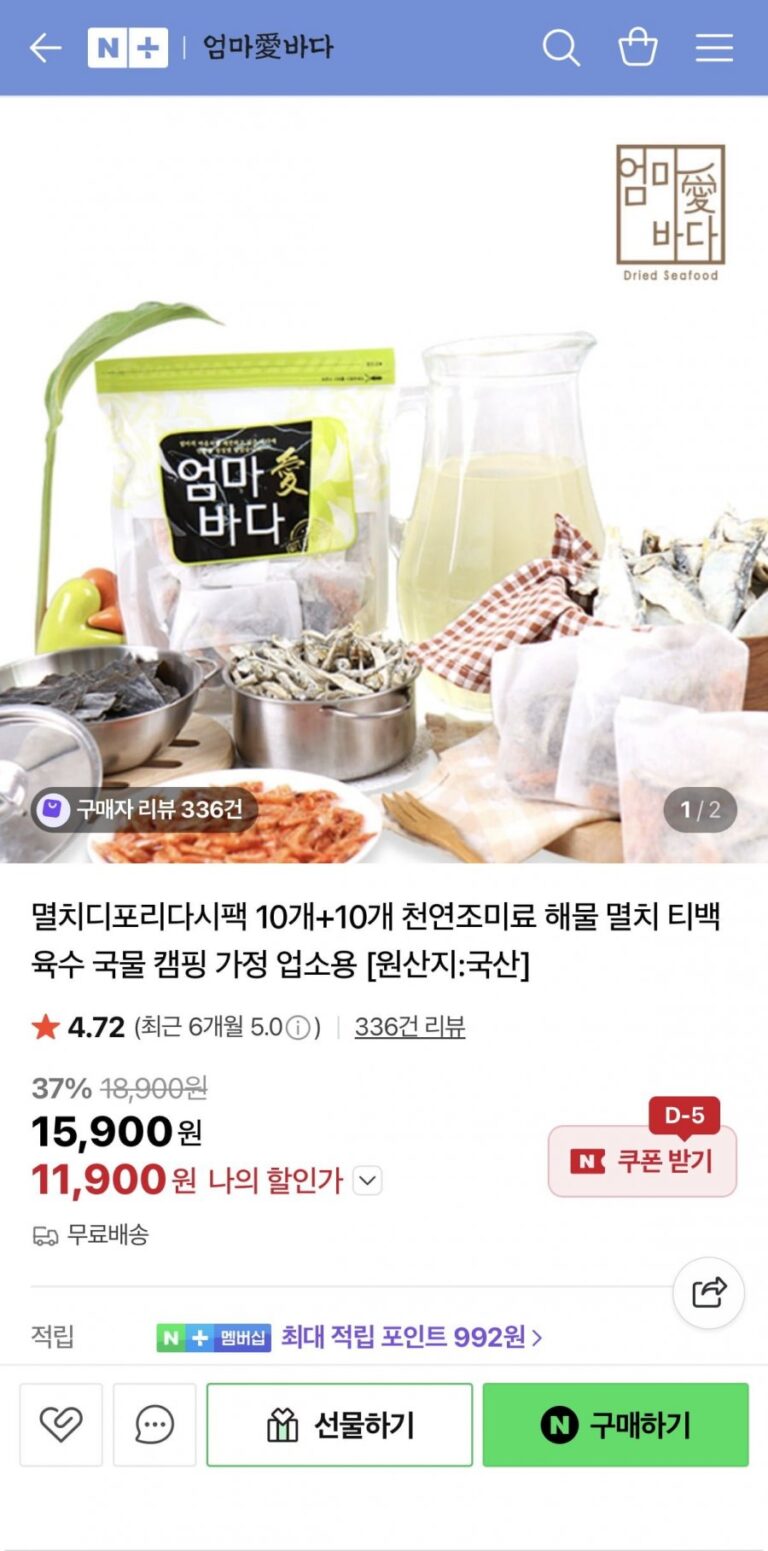Buy now with 구매하기
The image size is (768, 1551).
pyautogui.click(x=615, y=1424)
